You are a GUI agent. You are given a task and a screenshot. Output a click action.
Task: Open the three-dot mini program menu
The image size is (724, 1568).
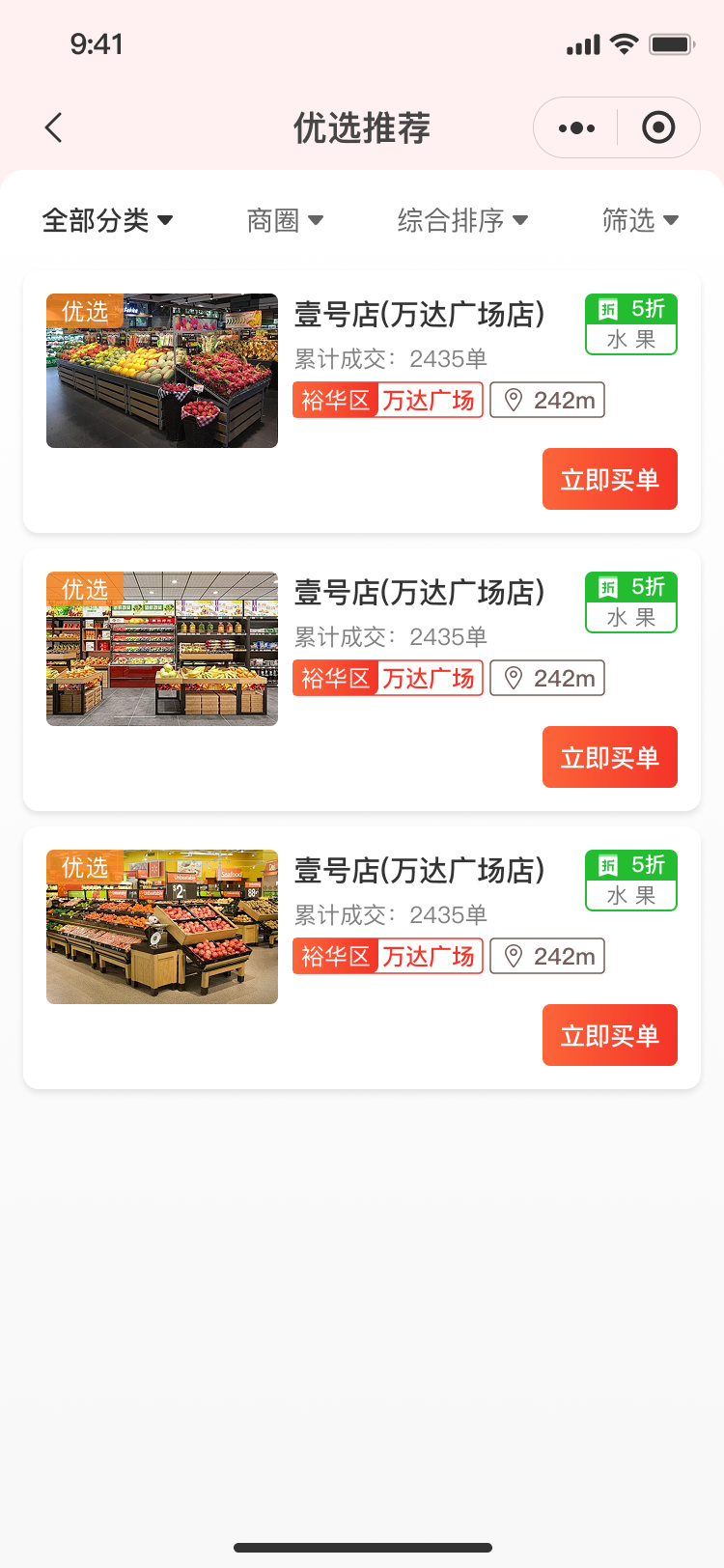576,127
